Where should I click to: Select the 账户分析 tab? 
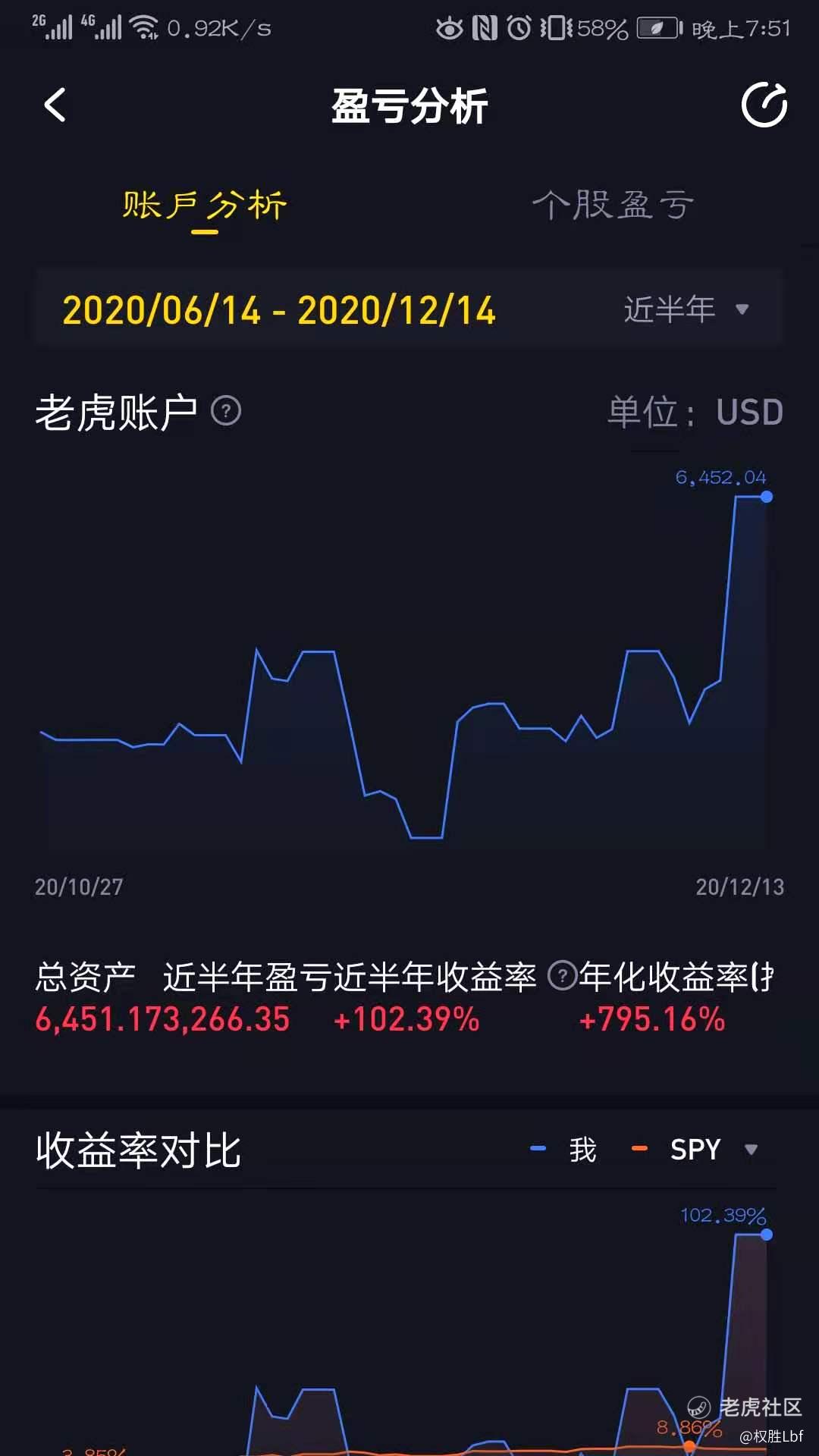tap(205, 205)
